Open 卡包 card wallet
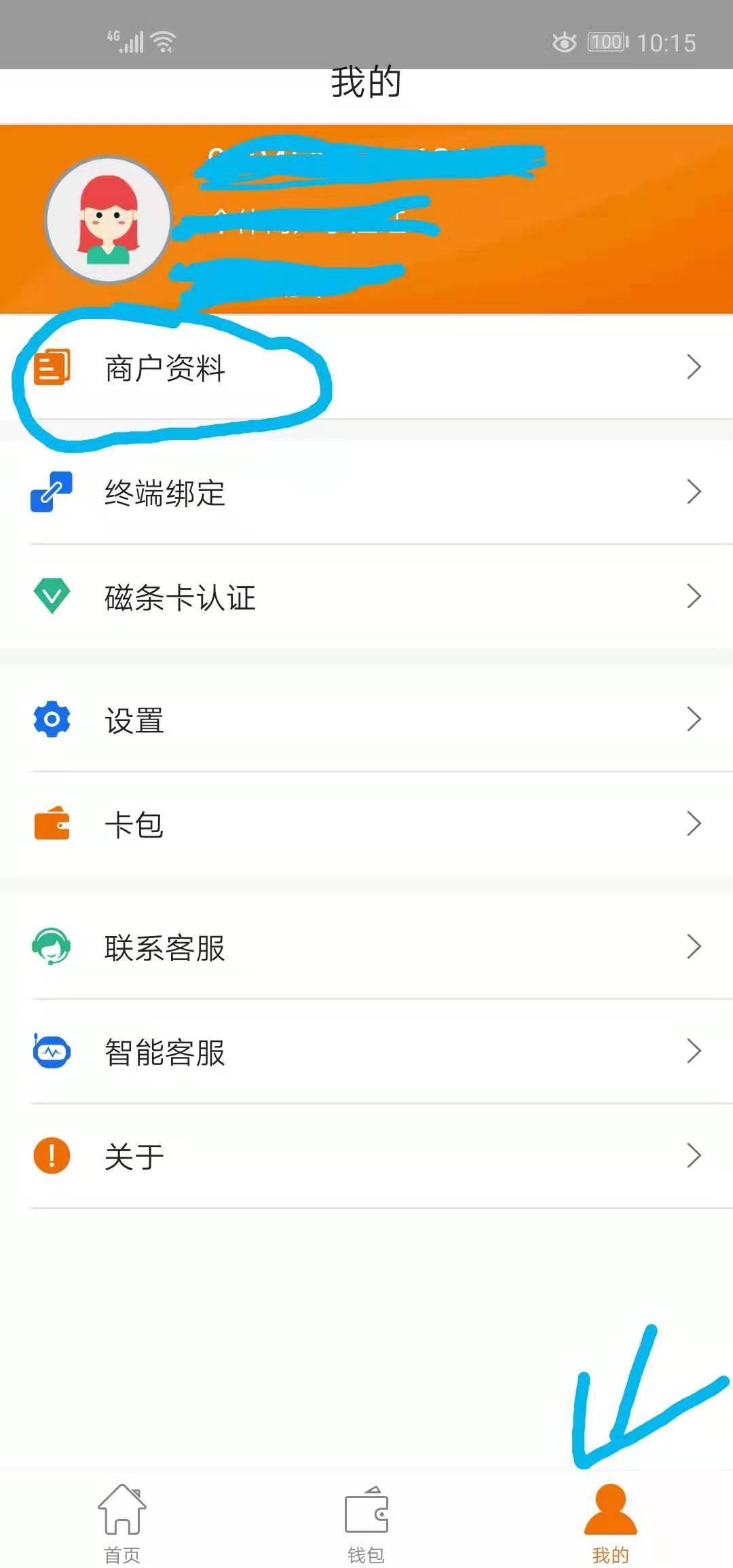The width and height of the screenshot is (733, 1568). pyautogui.click(x=366, y=824)
